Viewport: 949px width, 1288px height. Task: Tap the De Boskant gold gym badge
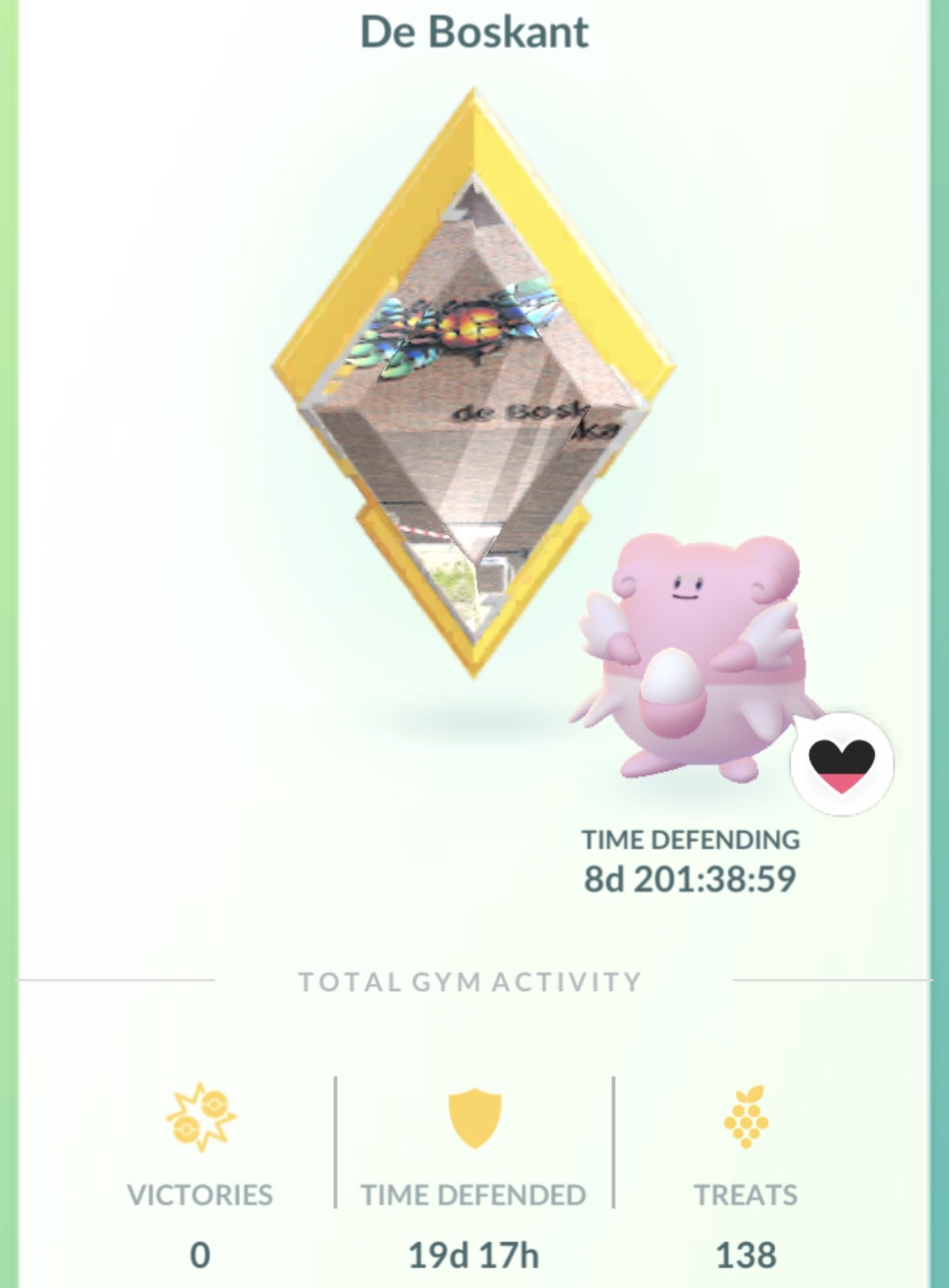pos(473,383)
